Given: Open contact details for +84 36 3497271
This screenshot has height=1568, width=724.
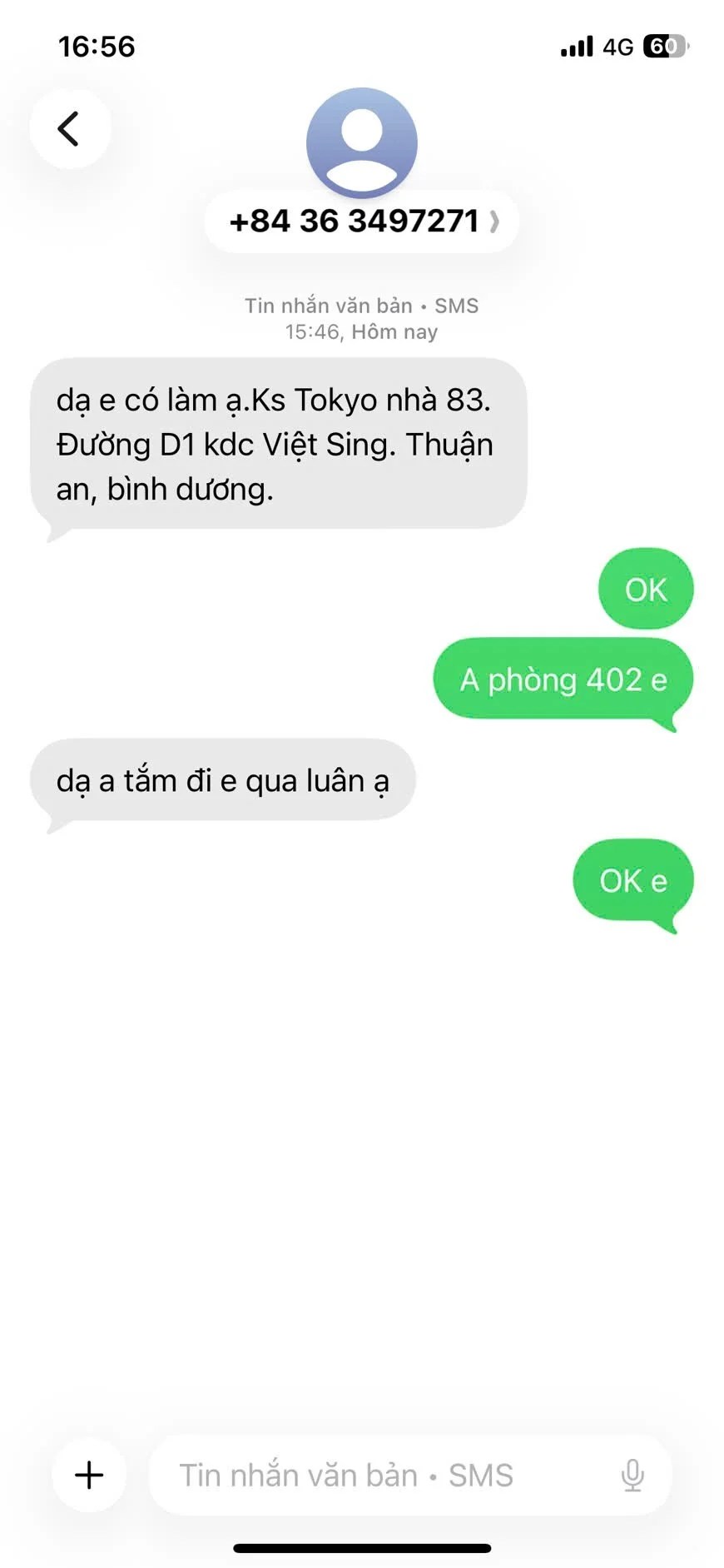Looking at the screenshot, I should [362, 222].
